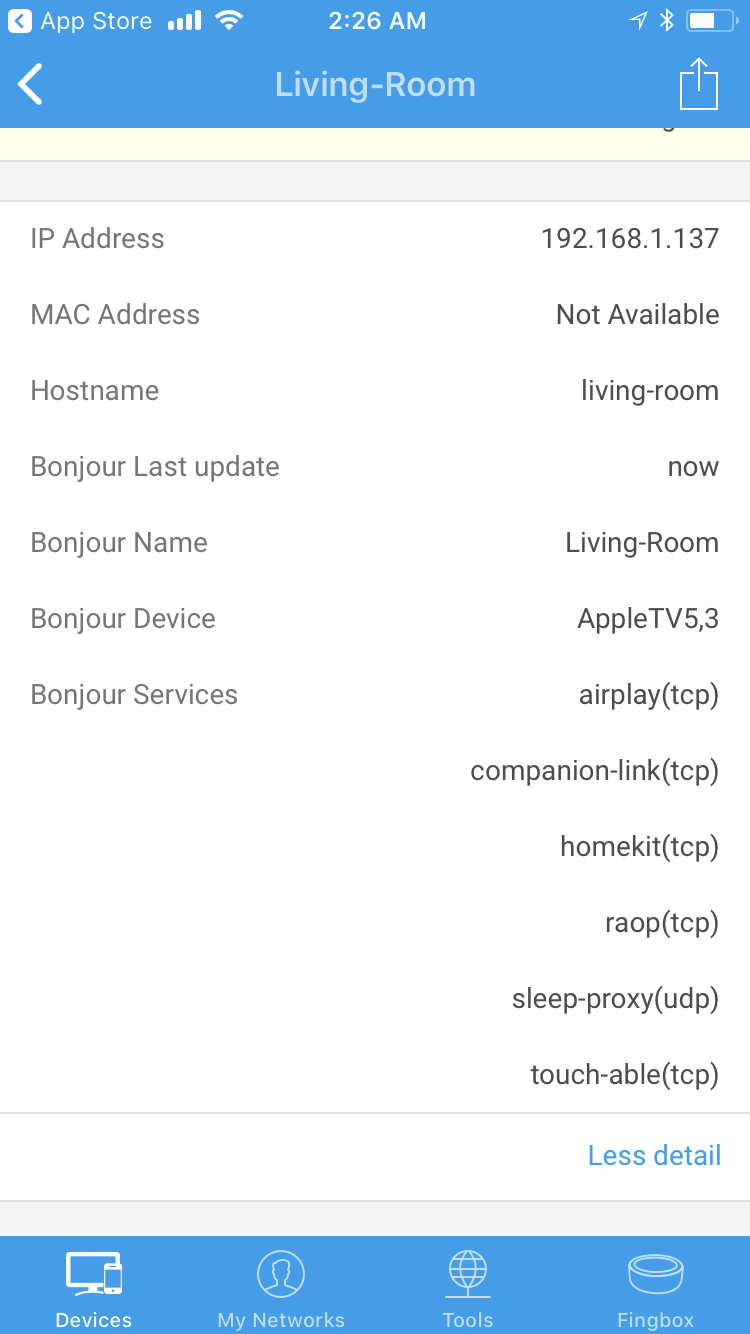The image size is (750, 1334).
Task: Open the Devices tab icon
Action: (93, 1273)
